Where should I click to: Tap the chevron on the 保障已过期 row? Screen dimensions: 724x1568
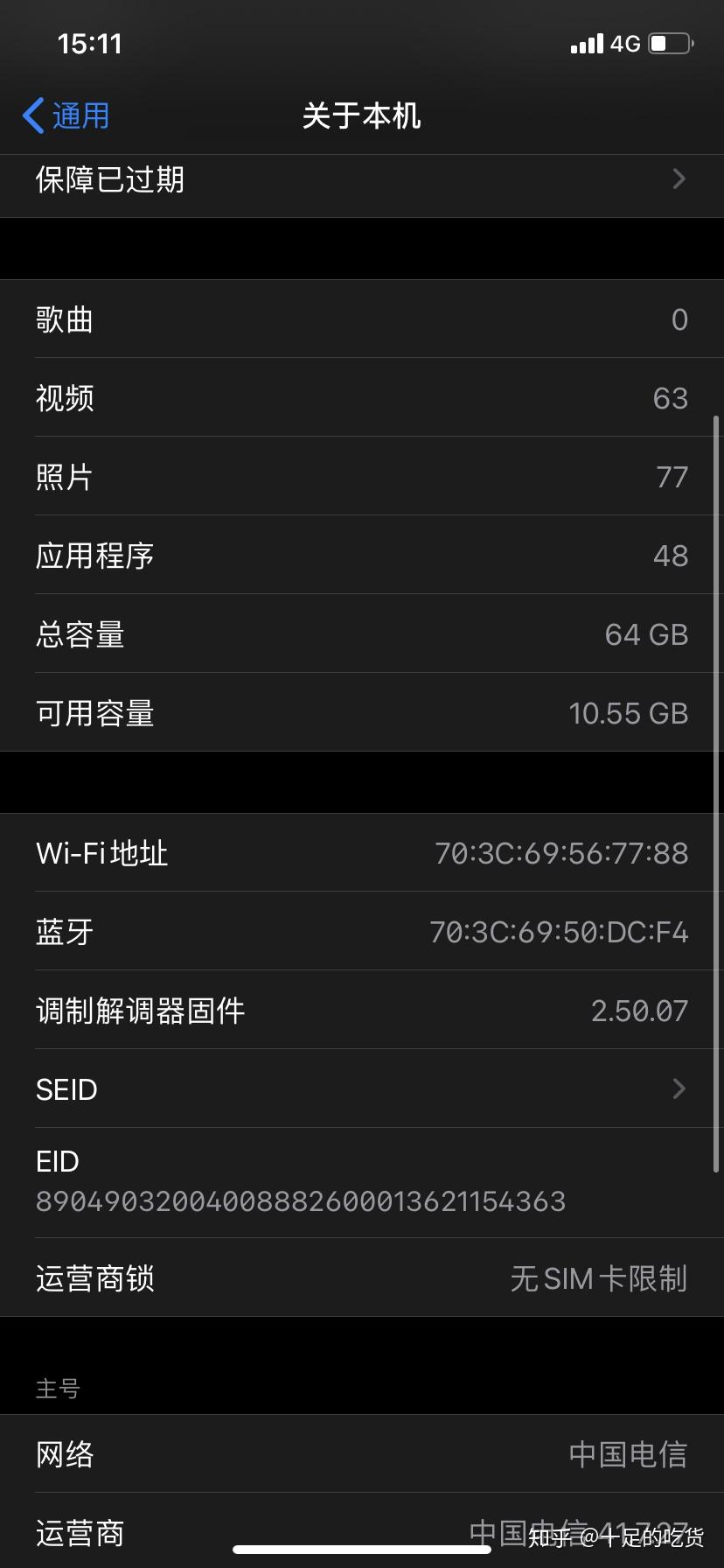point(679,178)
